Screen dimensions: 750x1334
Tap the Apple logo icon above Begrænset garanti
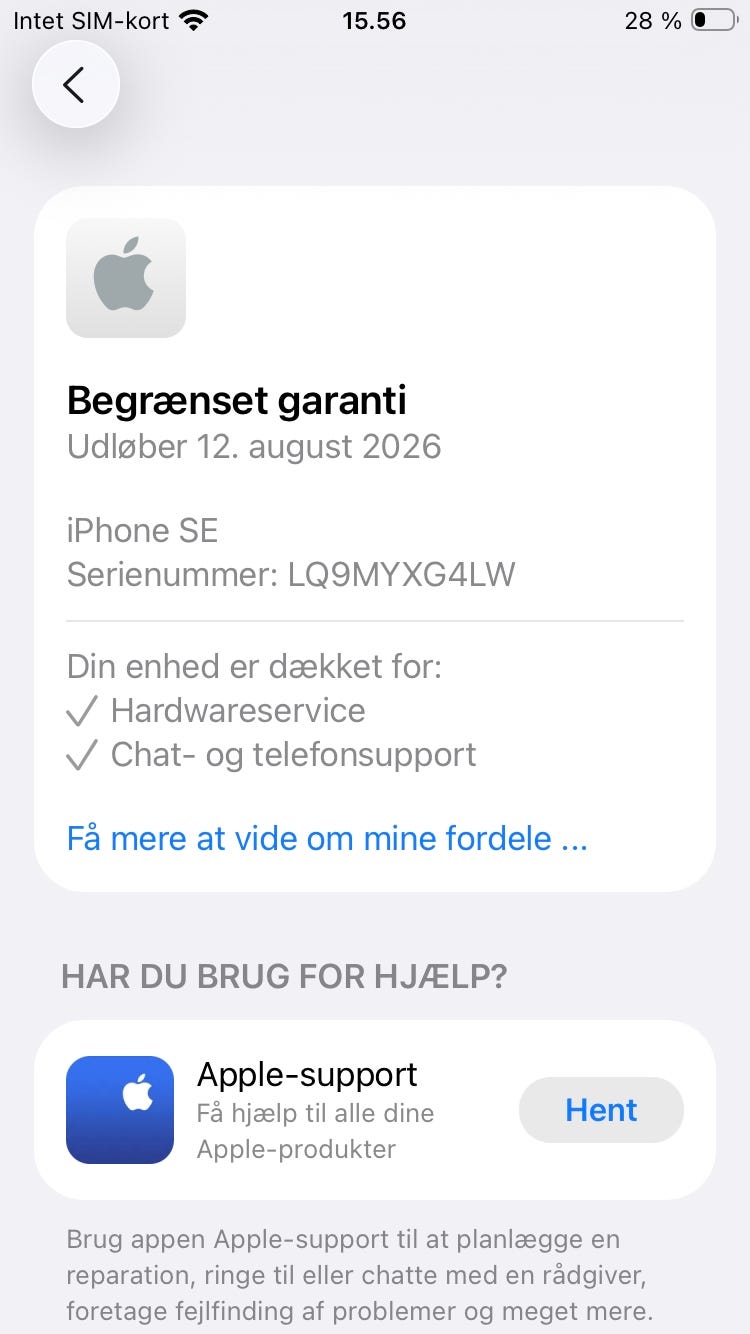[x=125, y=278]
